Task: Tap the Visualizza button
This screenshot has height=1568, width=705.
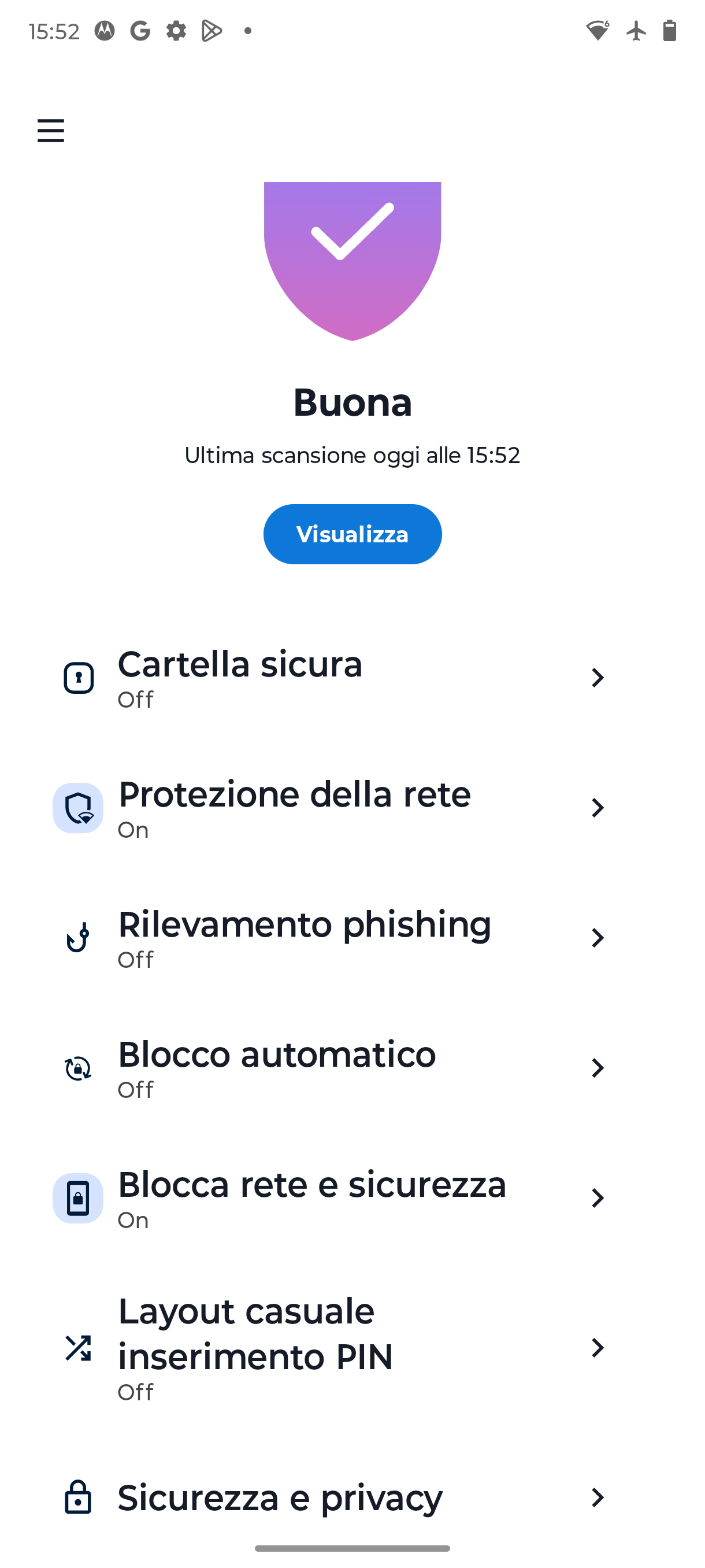Action: (352, 534)
